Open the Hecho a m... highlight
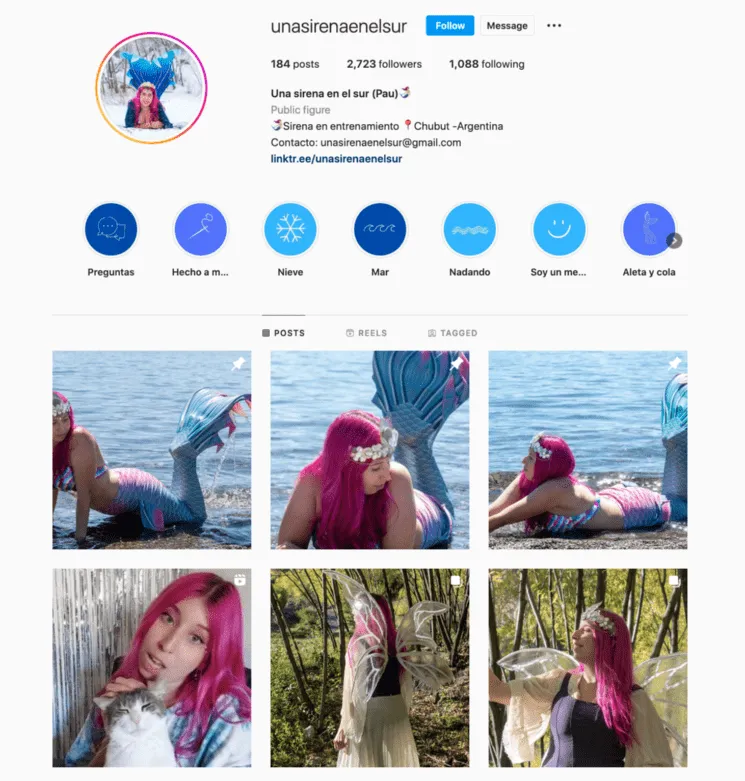The height and width of the screenshot is (781, 745). (200, 230)
